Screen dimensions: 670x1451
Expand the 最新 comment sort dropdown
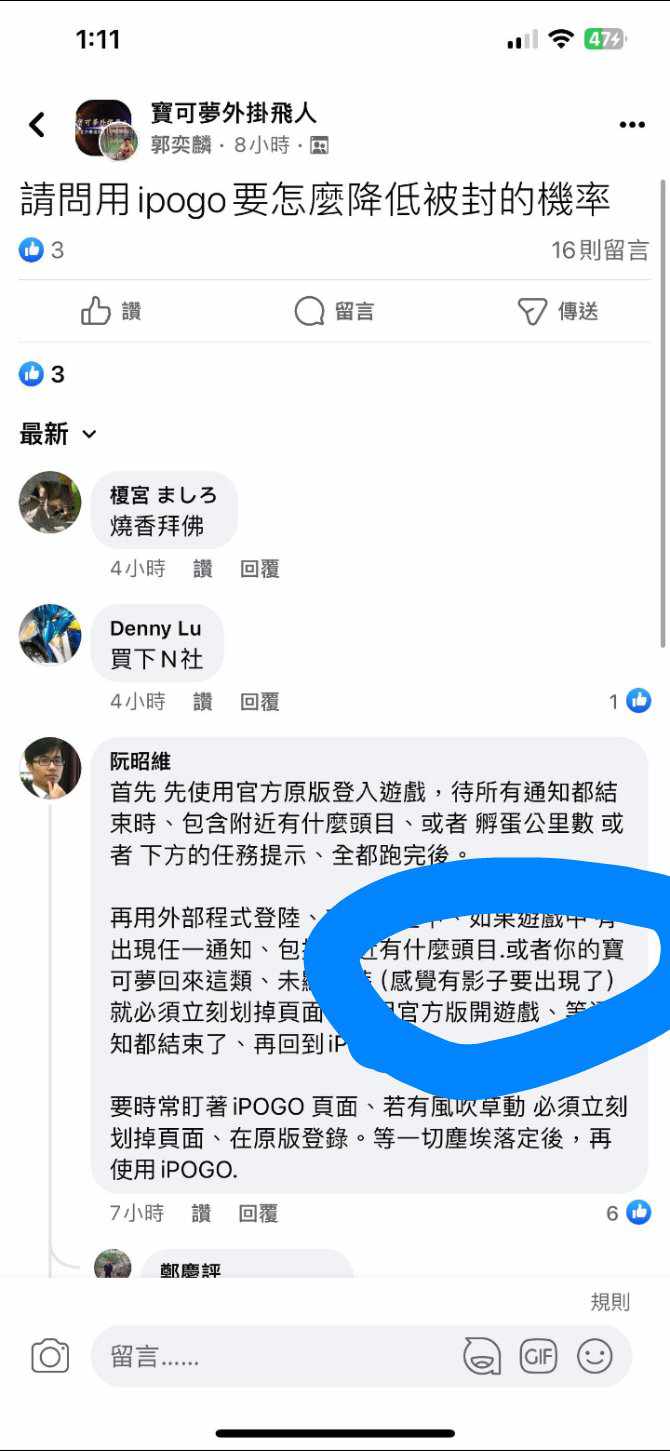click(x=58, y=434)
